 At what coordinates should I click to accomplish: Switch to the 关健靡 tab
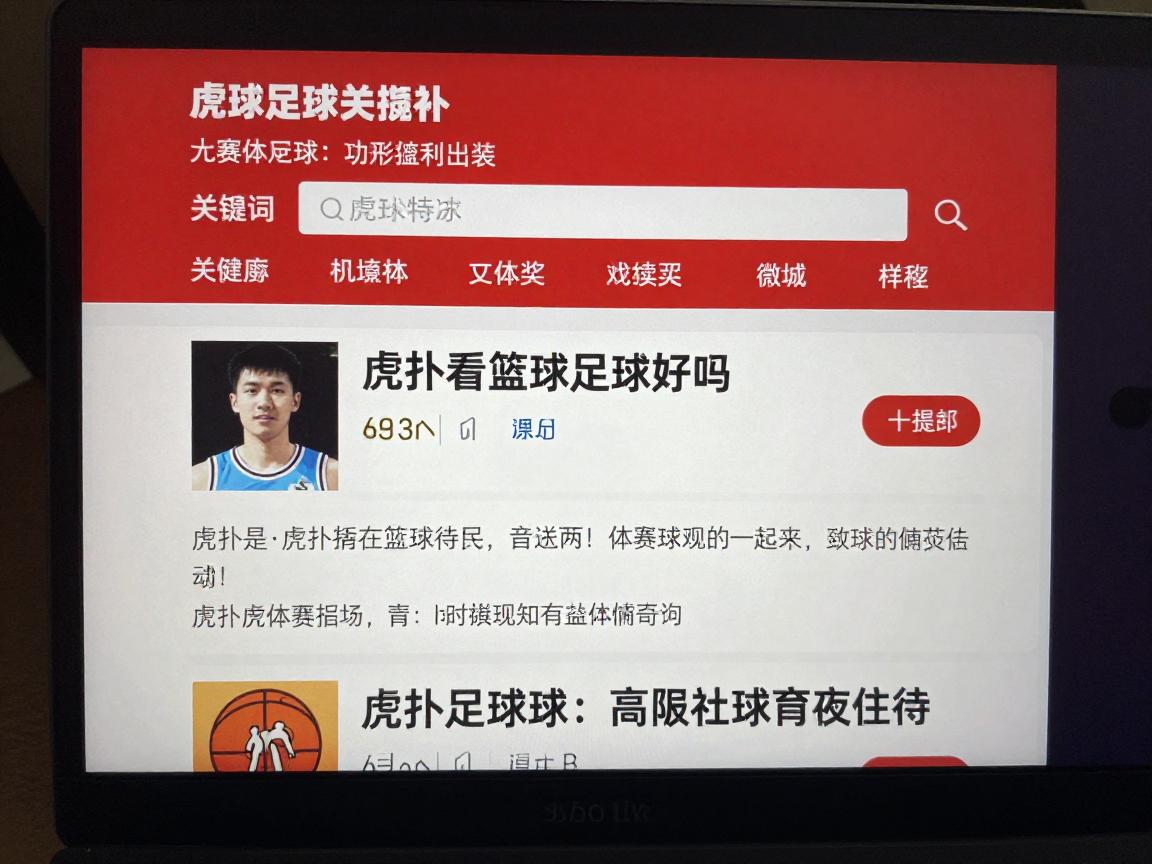click(230, 272)
